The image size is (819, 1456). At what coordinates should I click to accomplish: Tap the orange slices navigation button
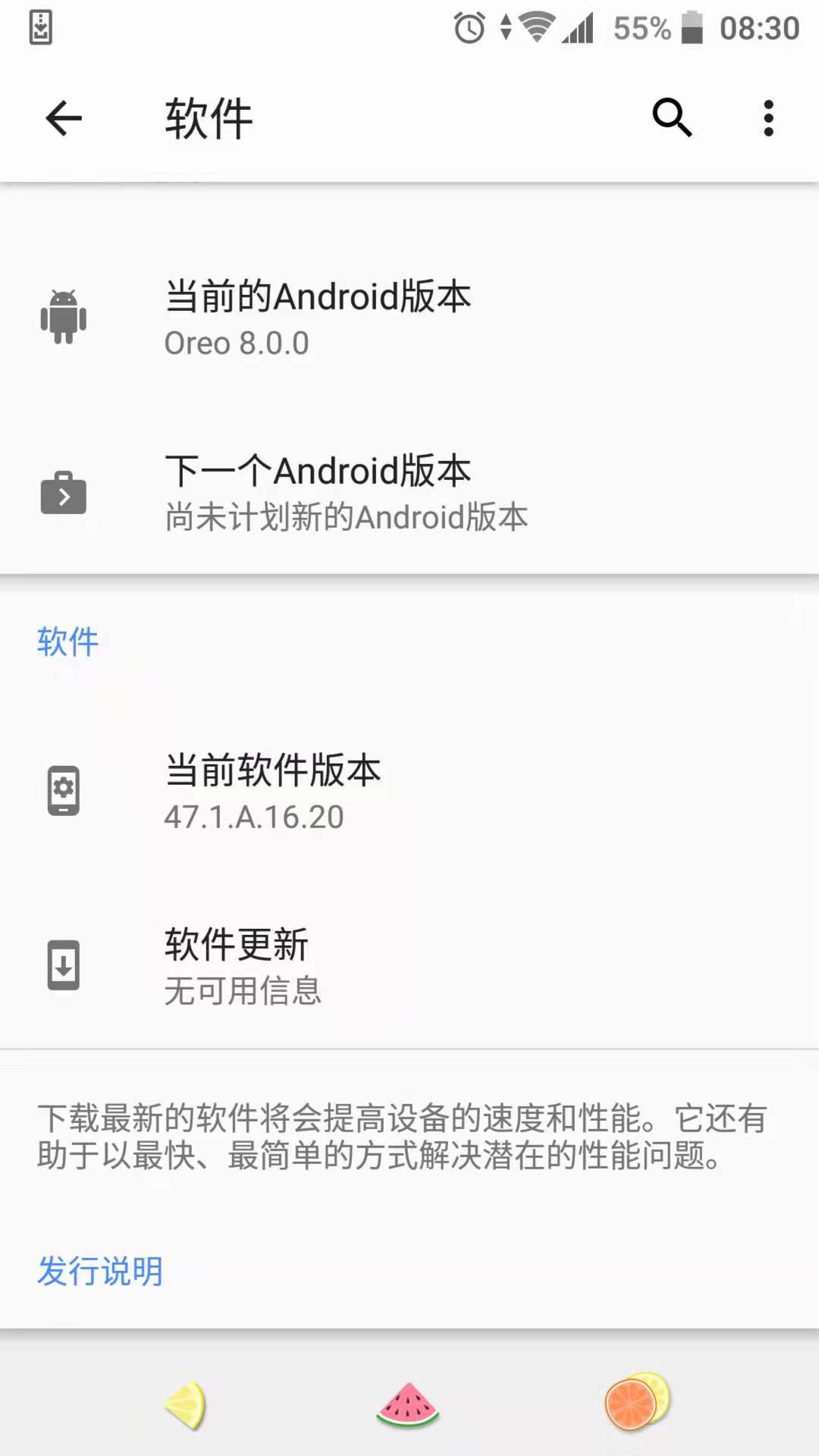point(637,1401)
